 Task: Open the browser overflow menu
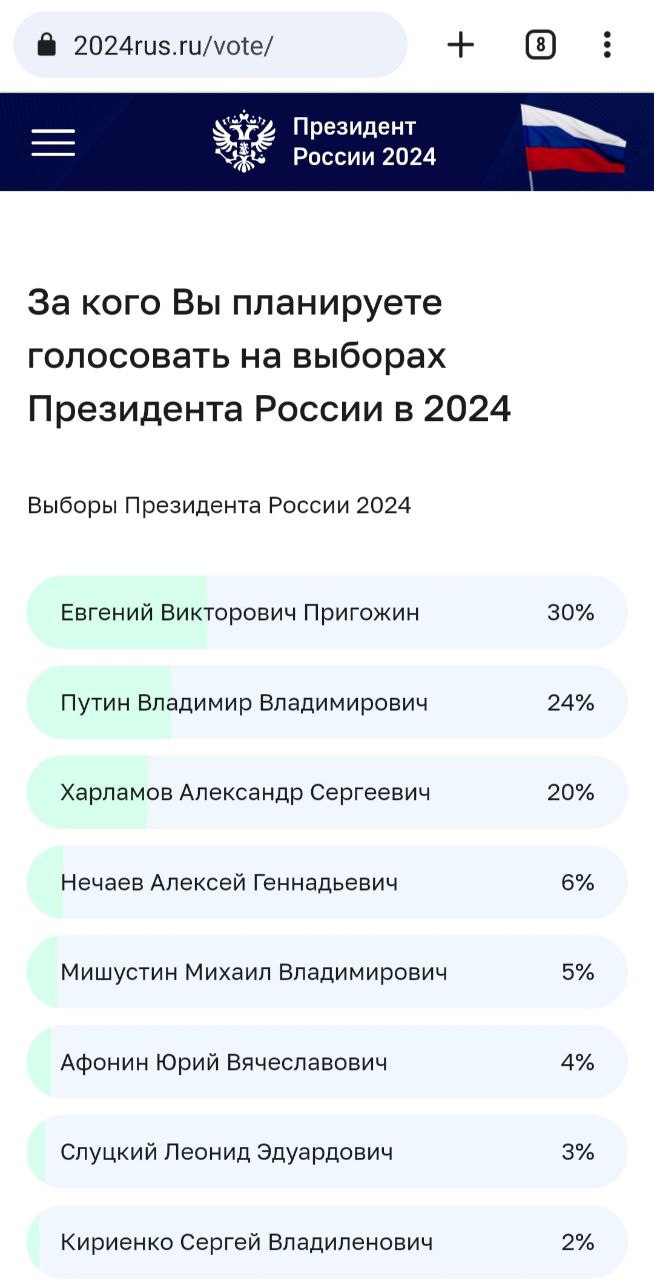(607, 45)
